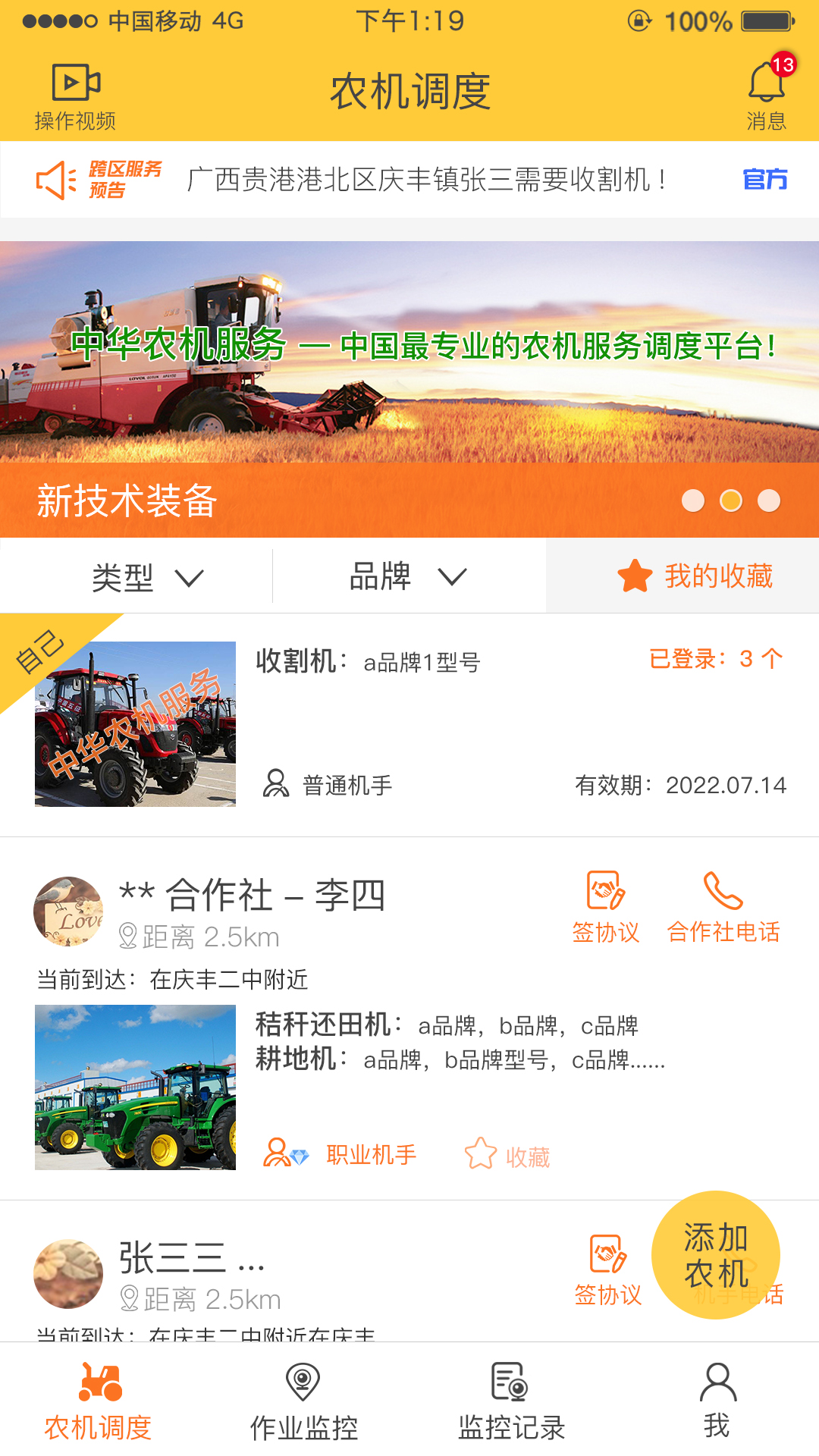Open the chevron next to 品牌
The height and width of the screenshot is (1456, 819).
coord(451,579)
